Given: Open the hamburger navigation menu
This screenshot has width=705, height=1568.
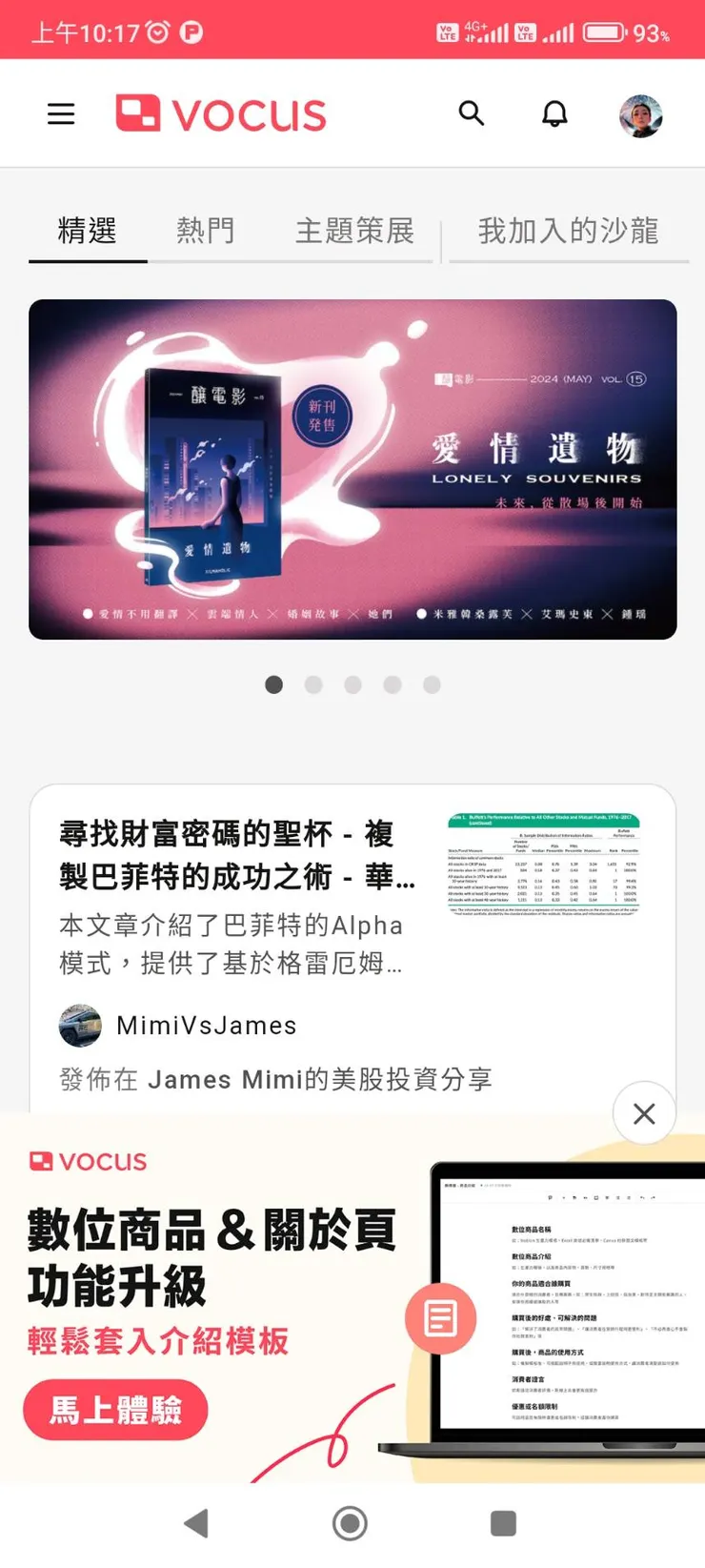Looking at the screenshot, I should [61, 113].
